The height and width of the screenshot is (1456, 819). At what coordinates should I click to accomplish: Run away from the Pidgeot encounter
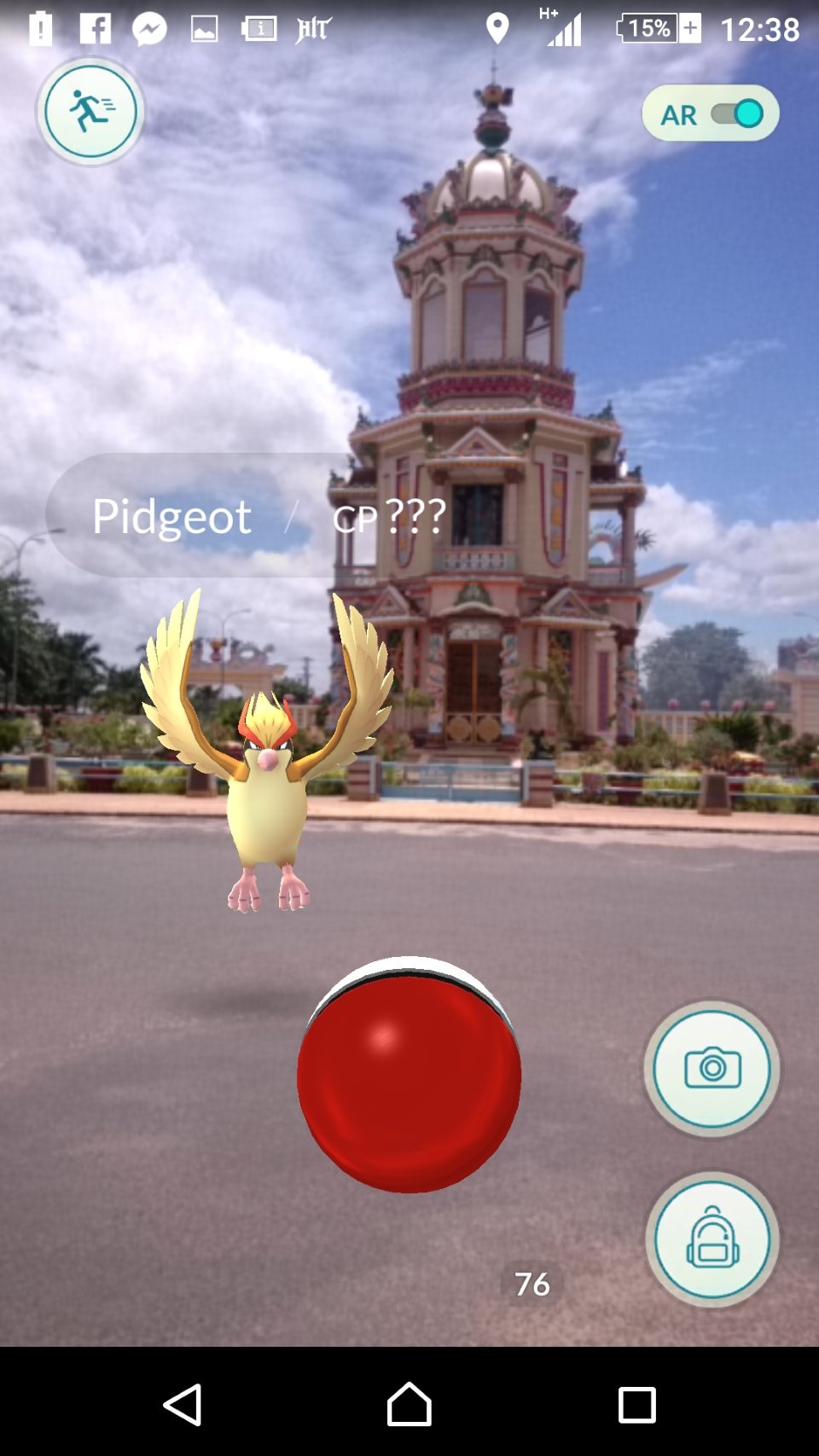(90, 111)
